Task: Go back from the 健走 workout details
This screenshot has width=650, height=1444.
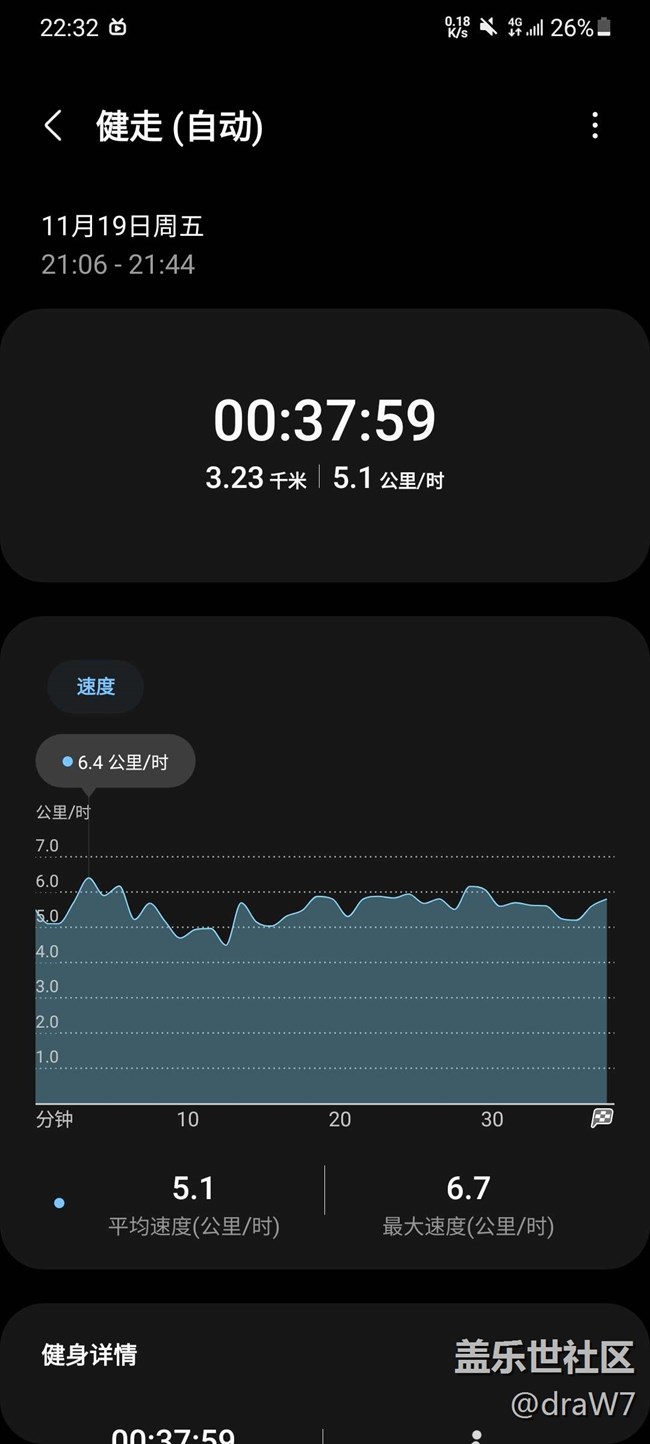Action: coord(54,127)
